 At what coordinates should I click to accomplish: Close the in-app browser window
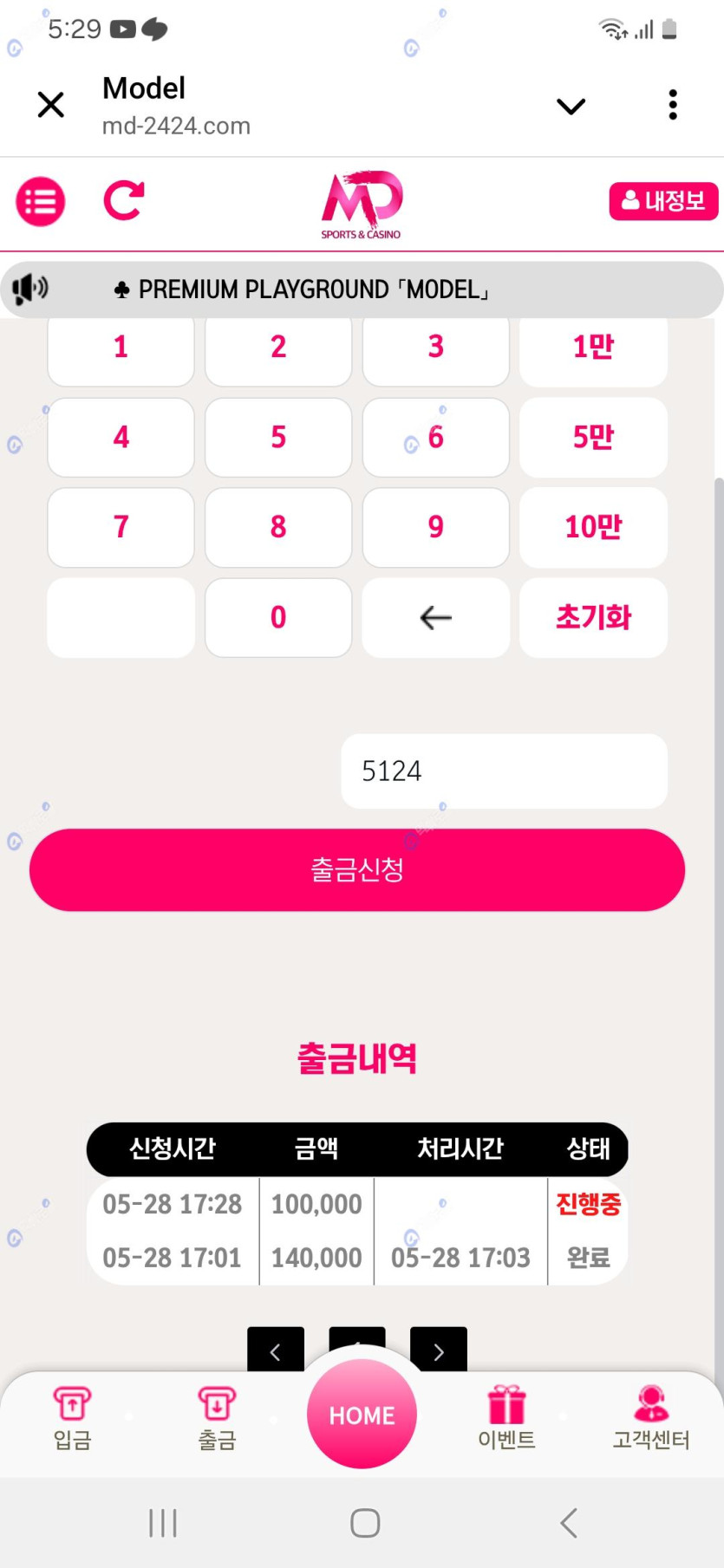pos(51,105)
